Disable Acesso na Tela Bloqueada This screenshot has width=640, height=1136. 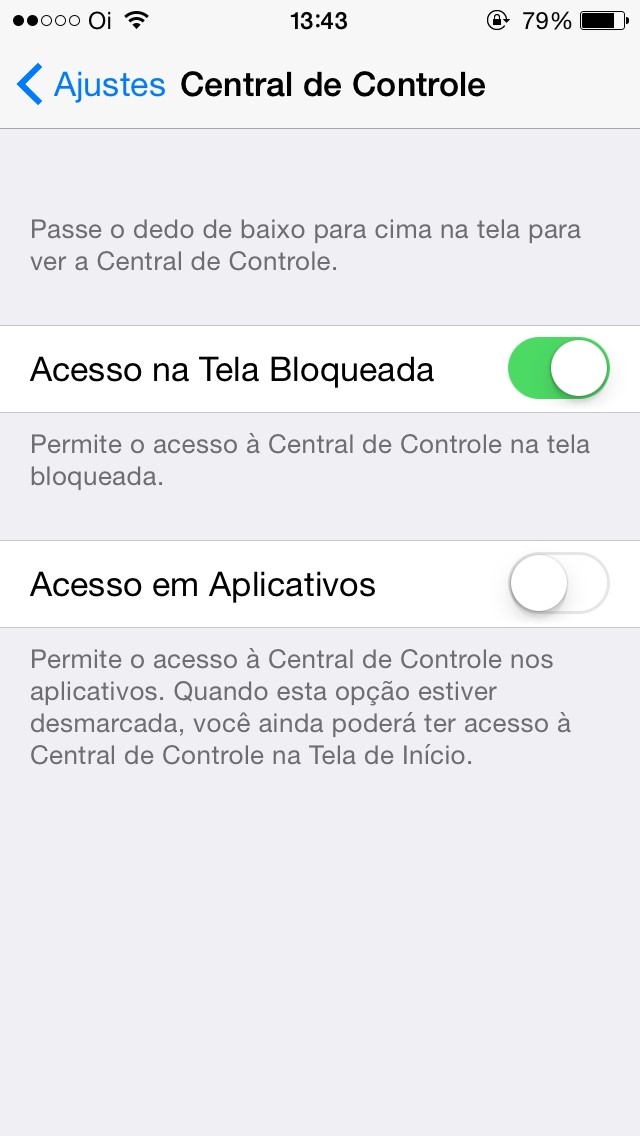[558, 369]
